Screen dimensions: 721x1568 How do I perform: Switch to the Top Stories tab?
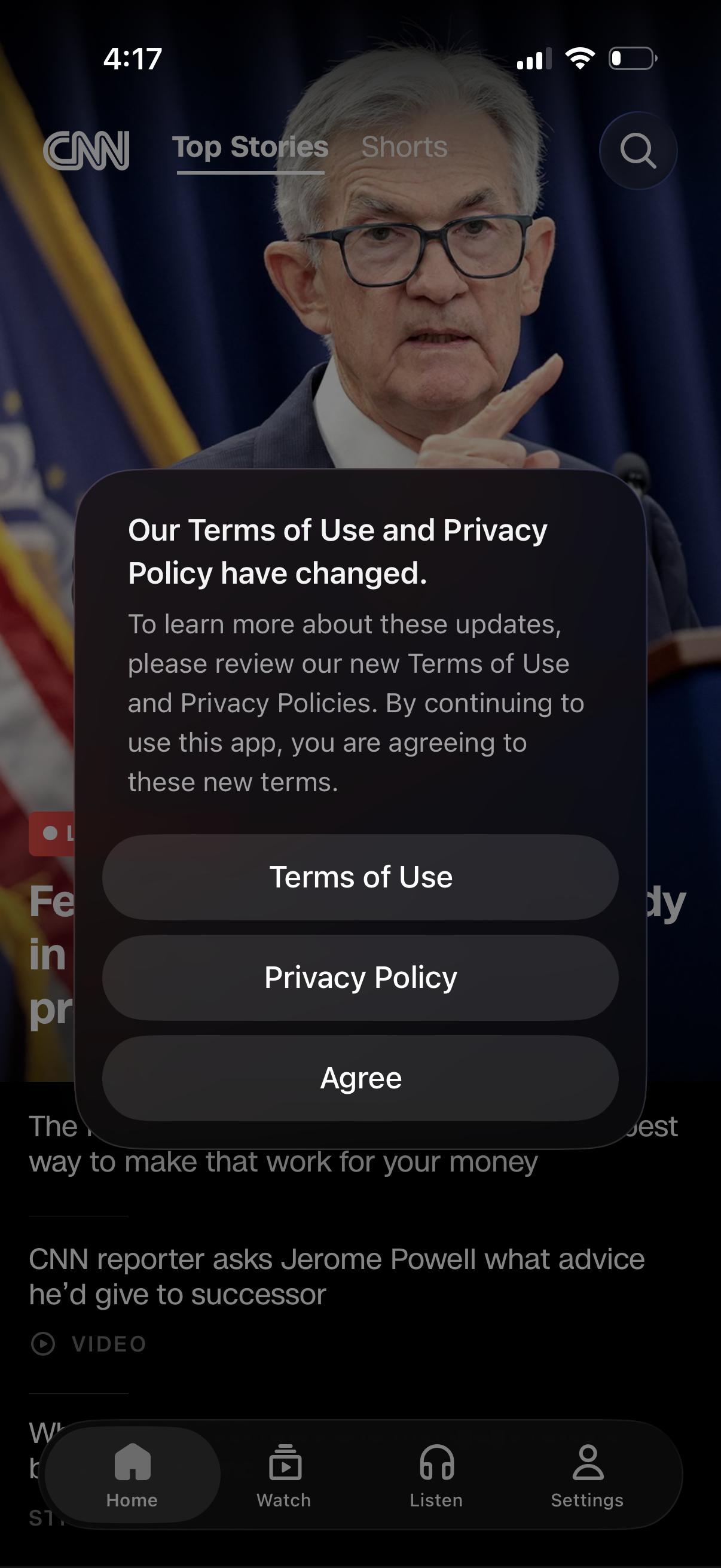(x=250, y=147)
